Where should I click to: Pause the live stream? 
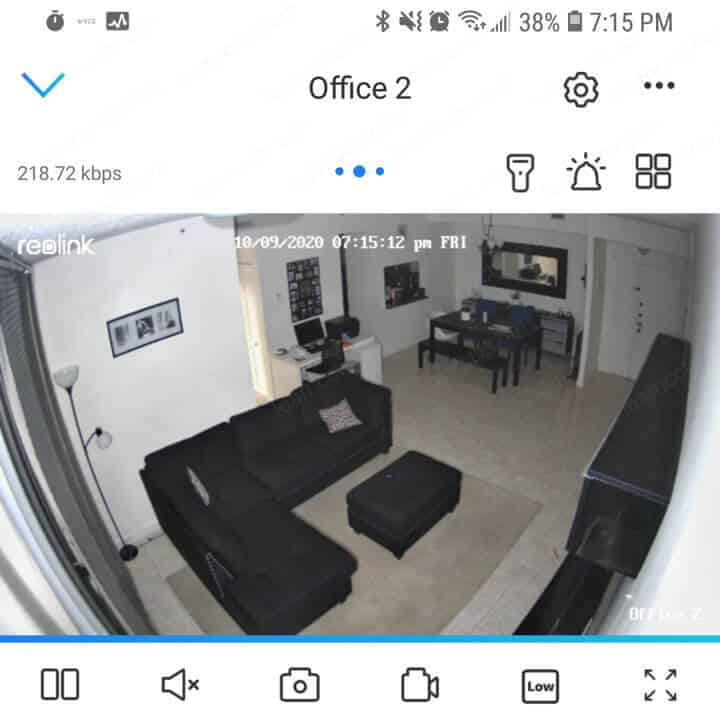tap(60, 685)
